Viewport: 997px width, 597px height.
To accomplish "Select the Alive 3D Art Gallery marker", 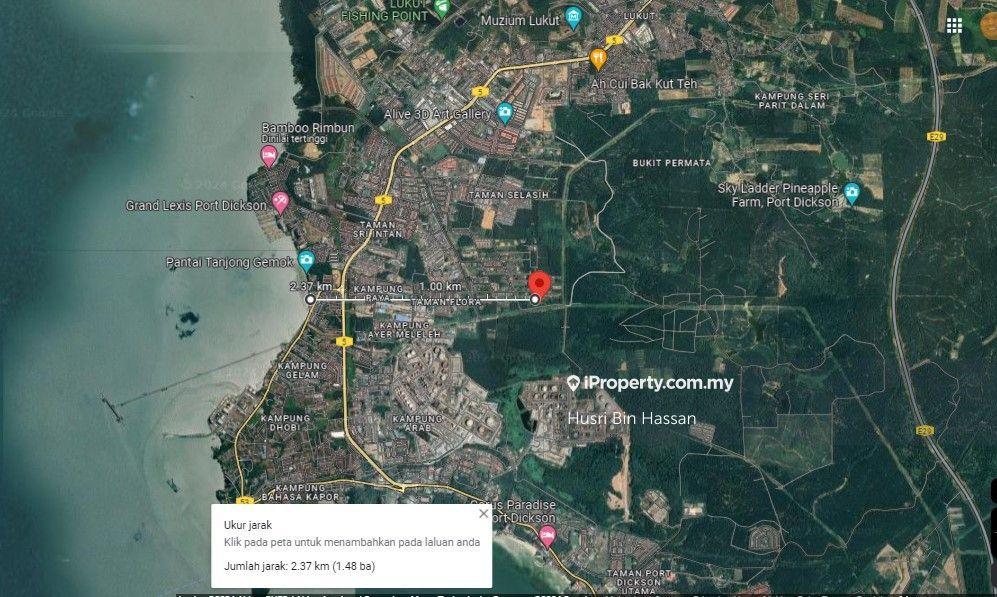I will click(505, 111).
